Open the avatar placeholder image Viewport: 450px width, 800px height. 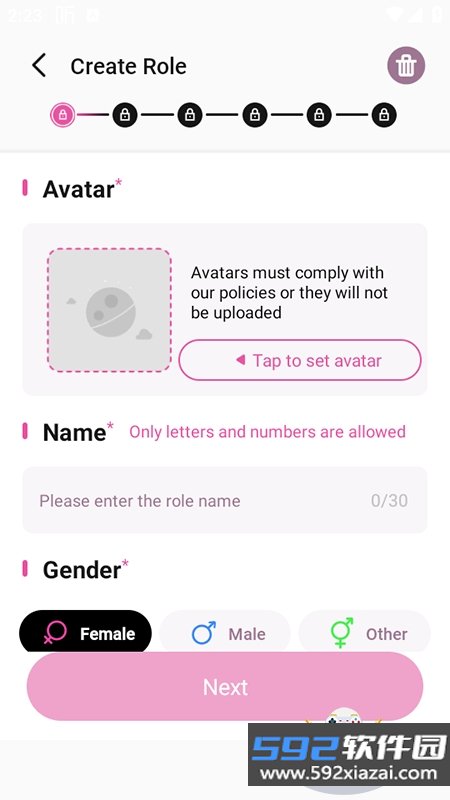[109, 310]
